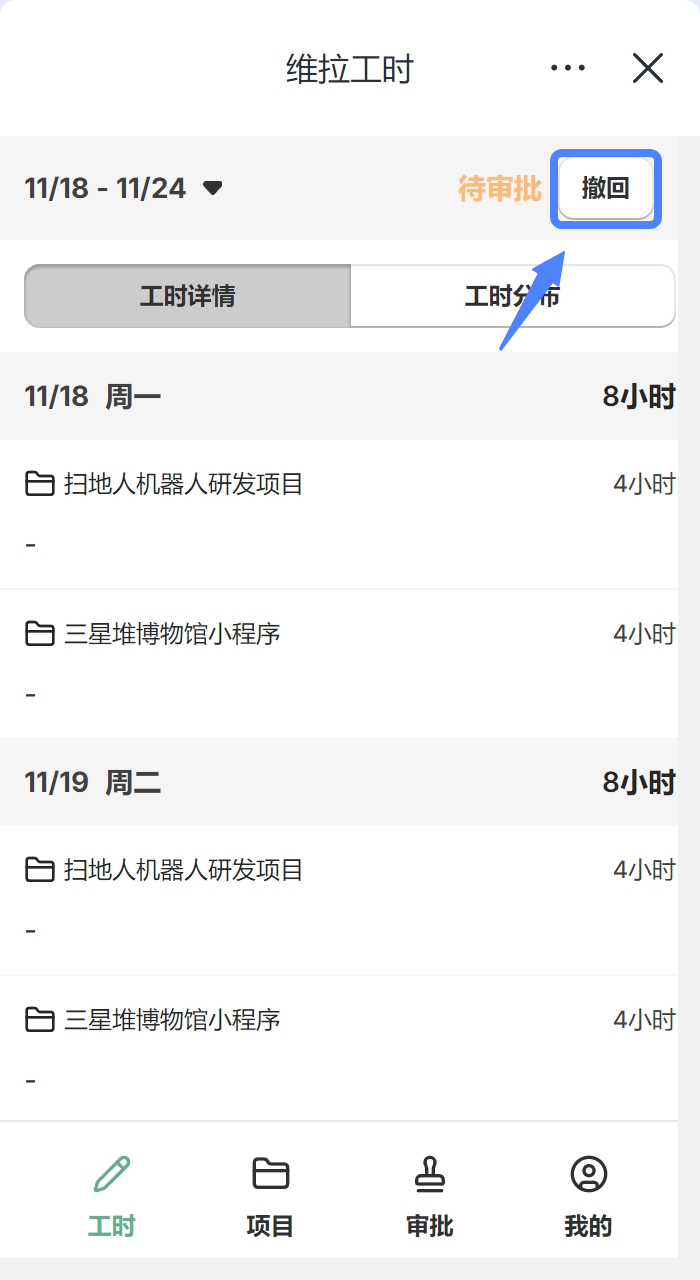
Task: Select the 工时详情 segment
Action: [x=187, y=296]
